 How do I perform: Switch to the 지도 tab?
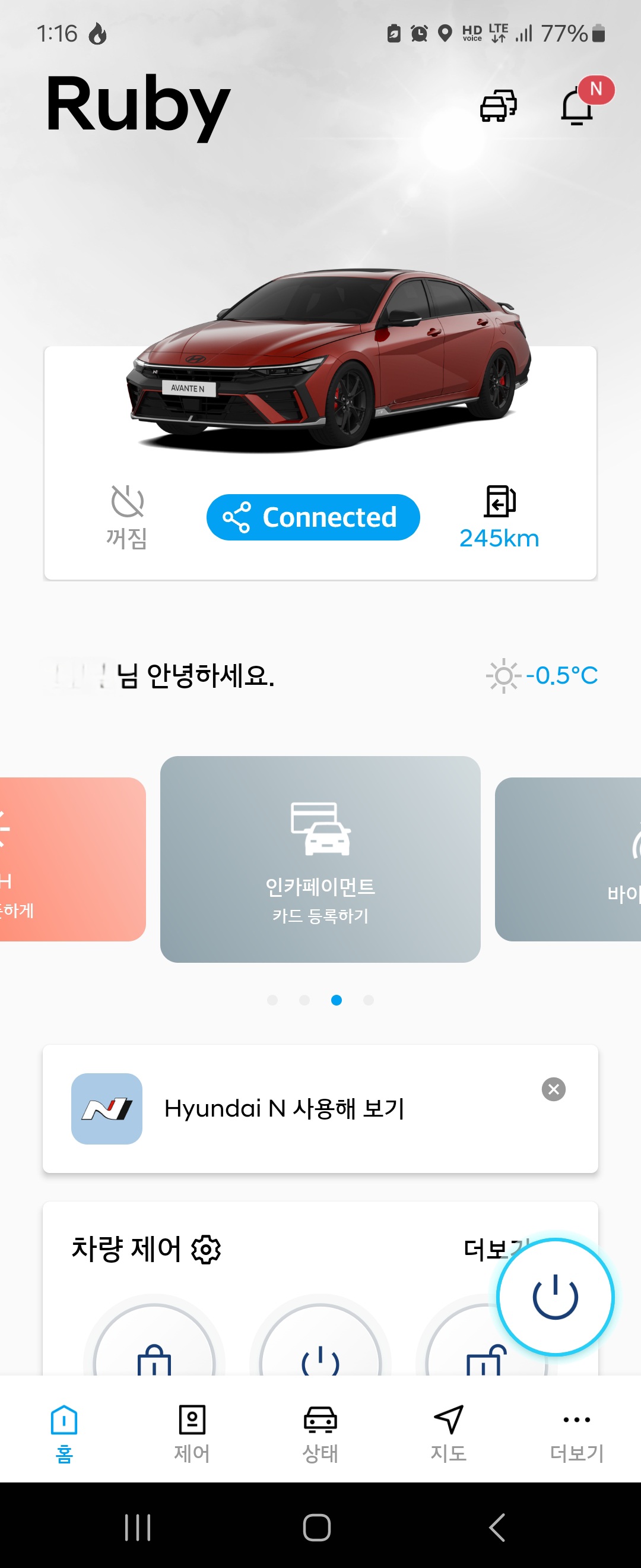(x=448, y=1433)
